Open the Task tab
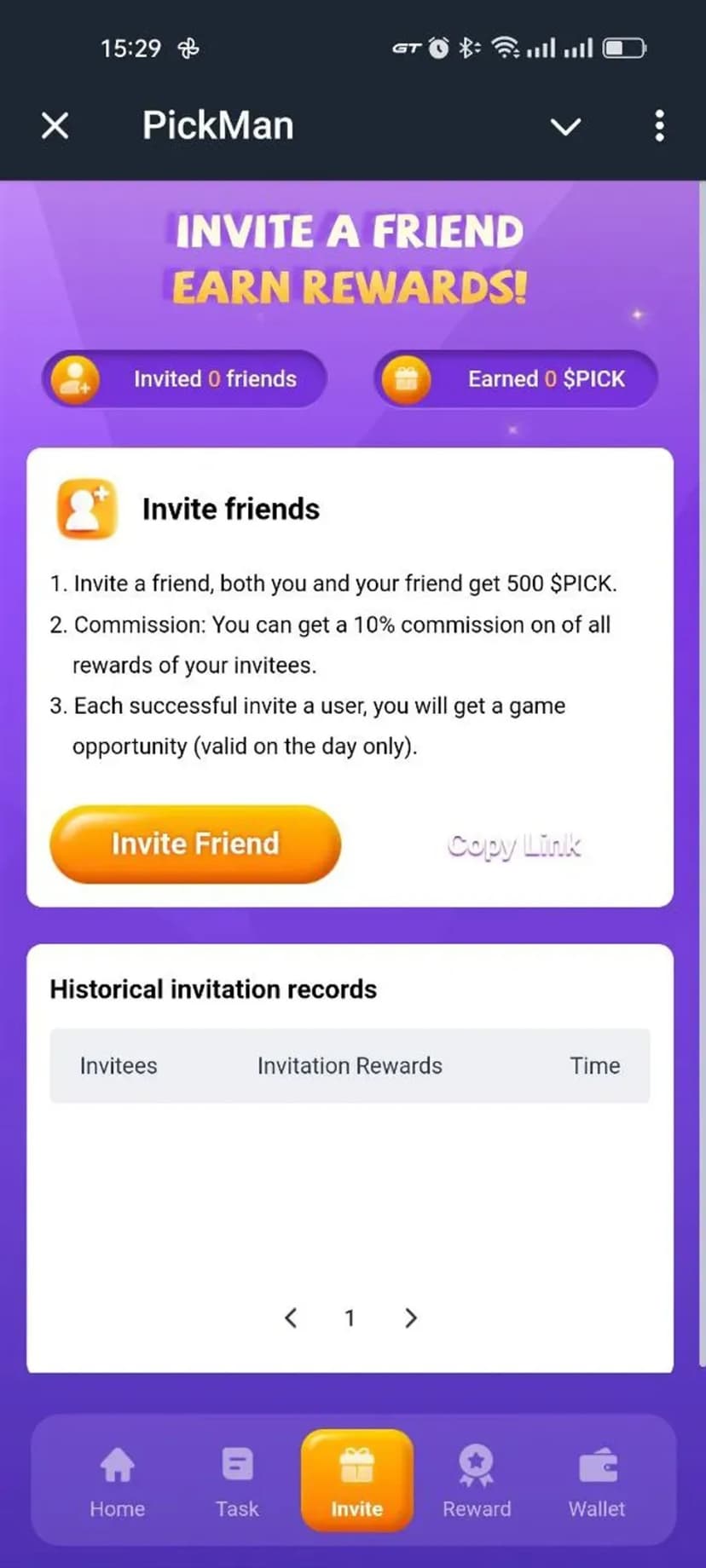This screenshot has height=1568, width=706. click(237, 1482)
